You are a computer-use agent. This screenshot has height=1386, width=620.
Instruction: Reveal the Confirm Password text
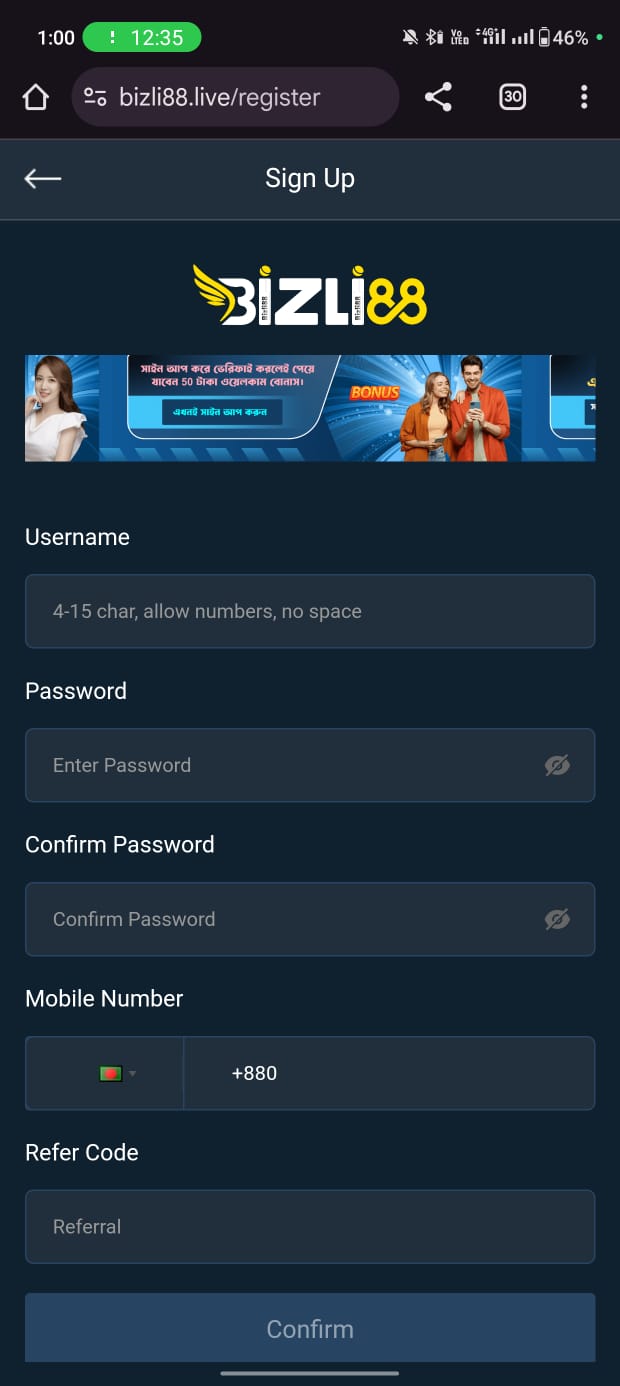[557, 919]
